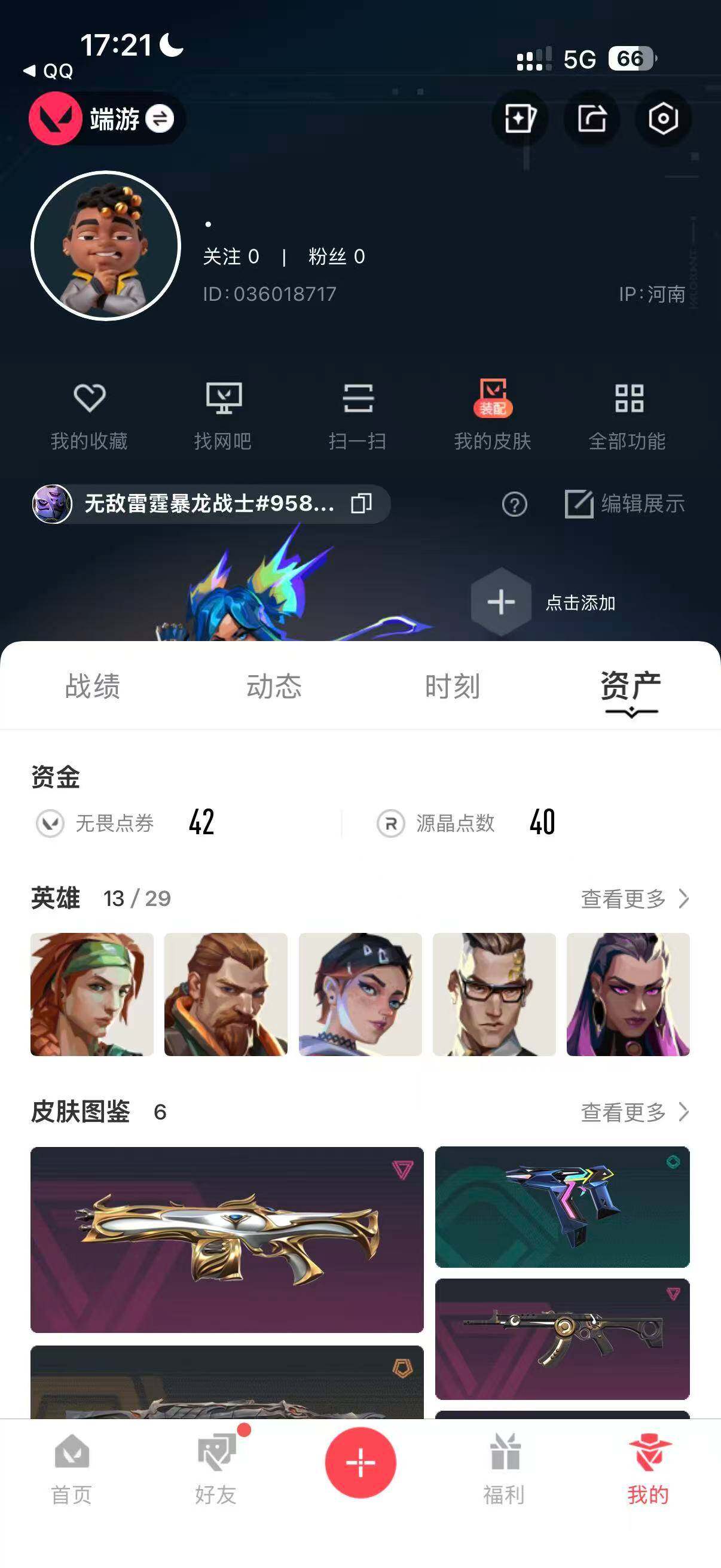Open 我的收藏 favorites
The width and height of the screenshot is (721, 1568).
tap(90, 416)
